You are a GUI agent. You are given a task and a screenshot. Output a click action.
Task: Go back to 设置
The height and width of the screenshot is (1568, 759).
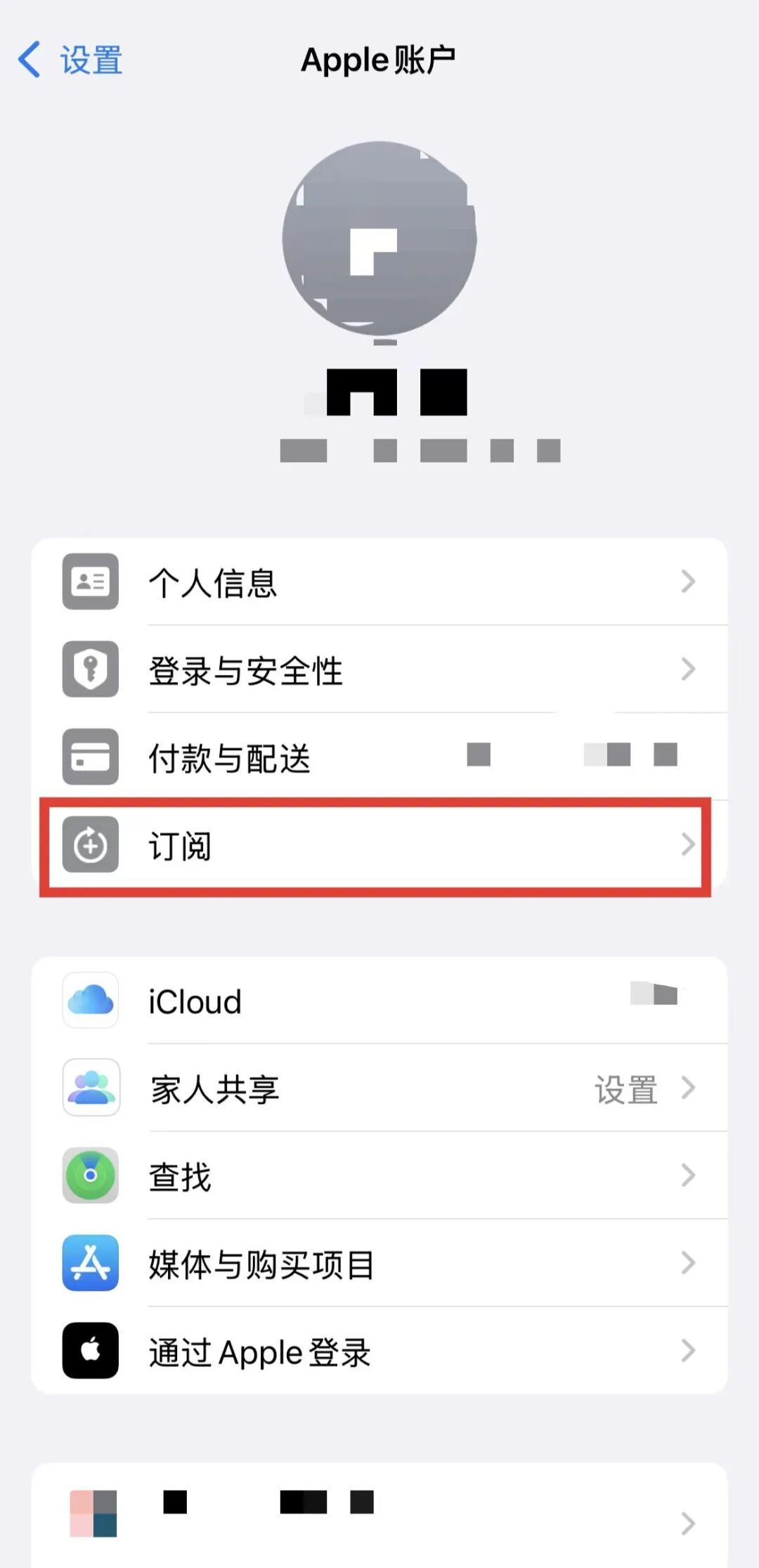[70, 60]
